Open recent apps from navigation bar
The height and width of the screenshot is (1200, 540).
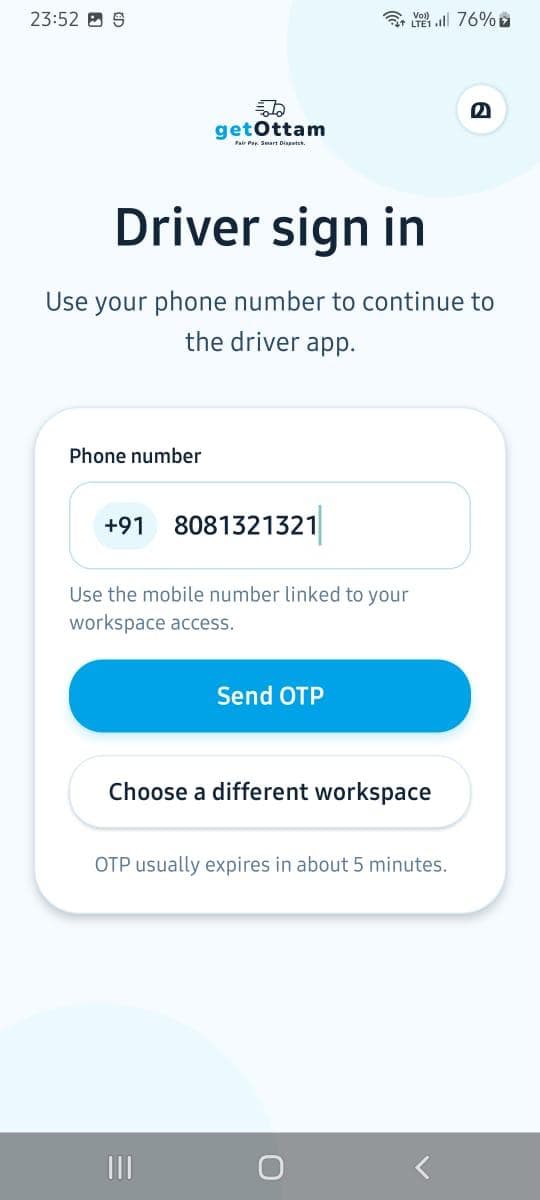(119, 1167)
